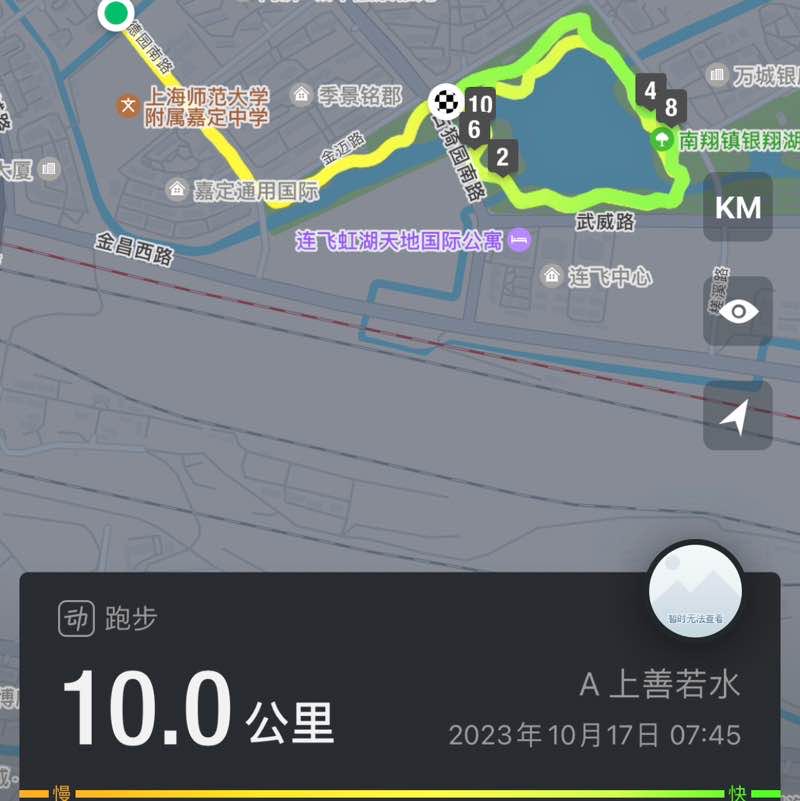The image size is (800, 801).
Task: Click the checkered finish flag marker
Action: pyautogui.click(x=444, y=101)
